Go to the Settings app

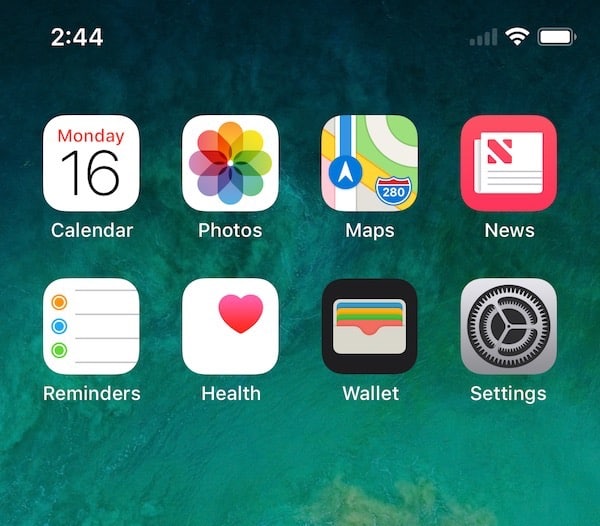point(508,326)
